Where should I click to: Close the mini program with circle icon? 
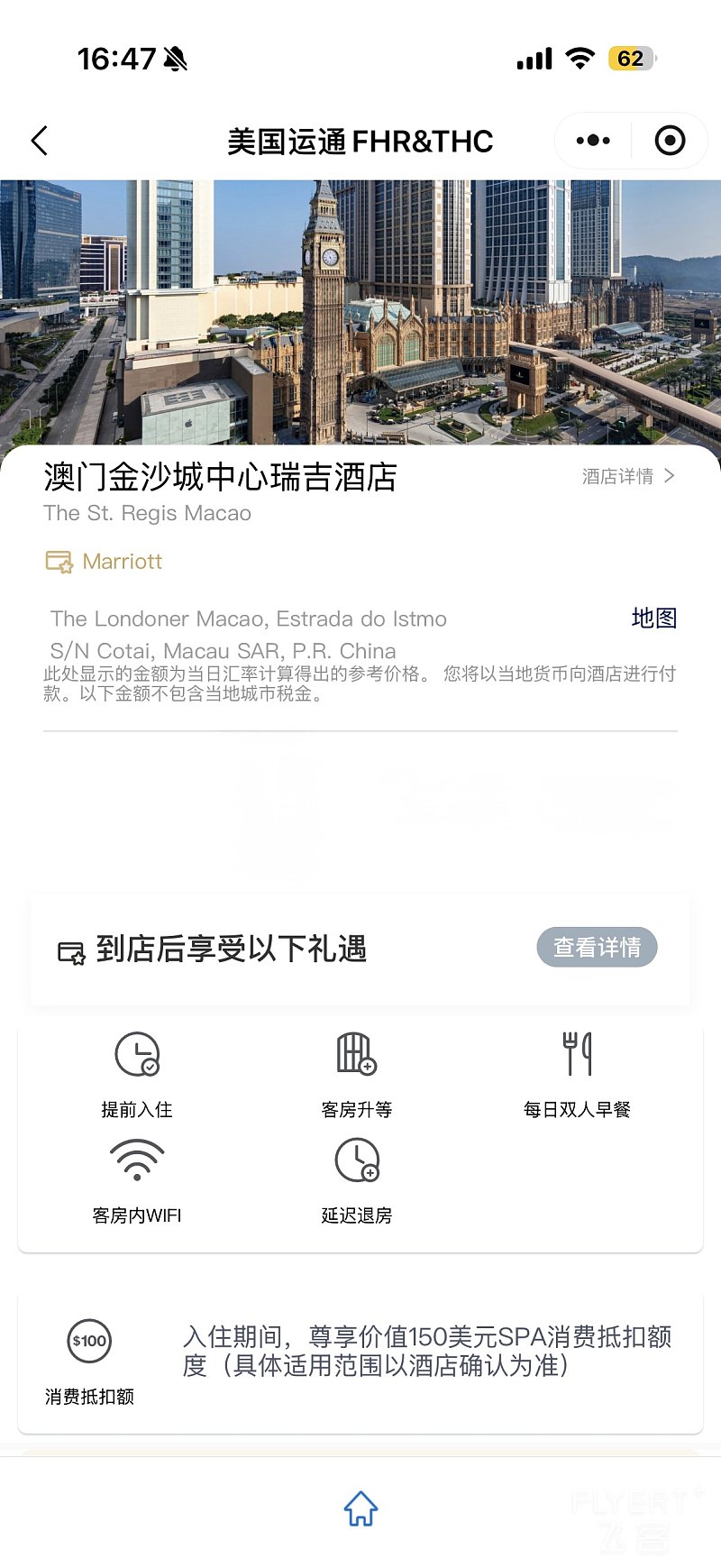(x=670, y=141)
